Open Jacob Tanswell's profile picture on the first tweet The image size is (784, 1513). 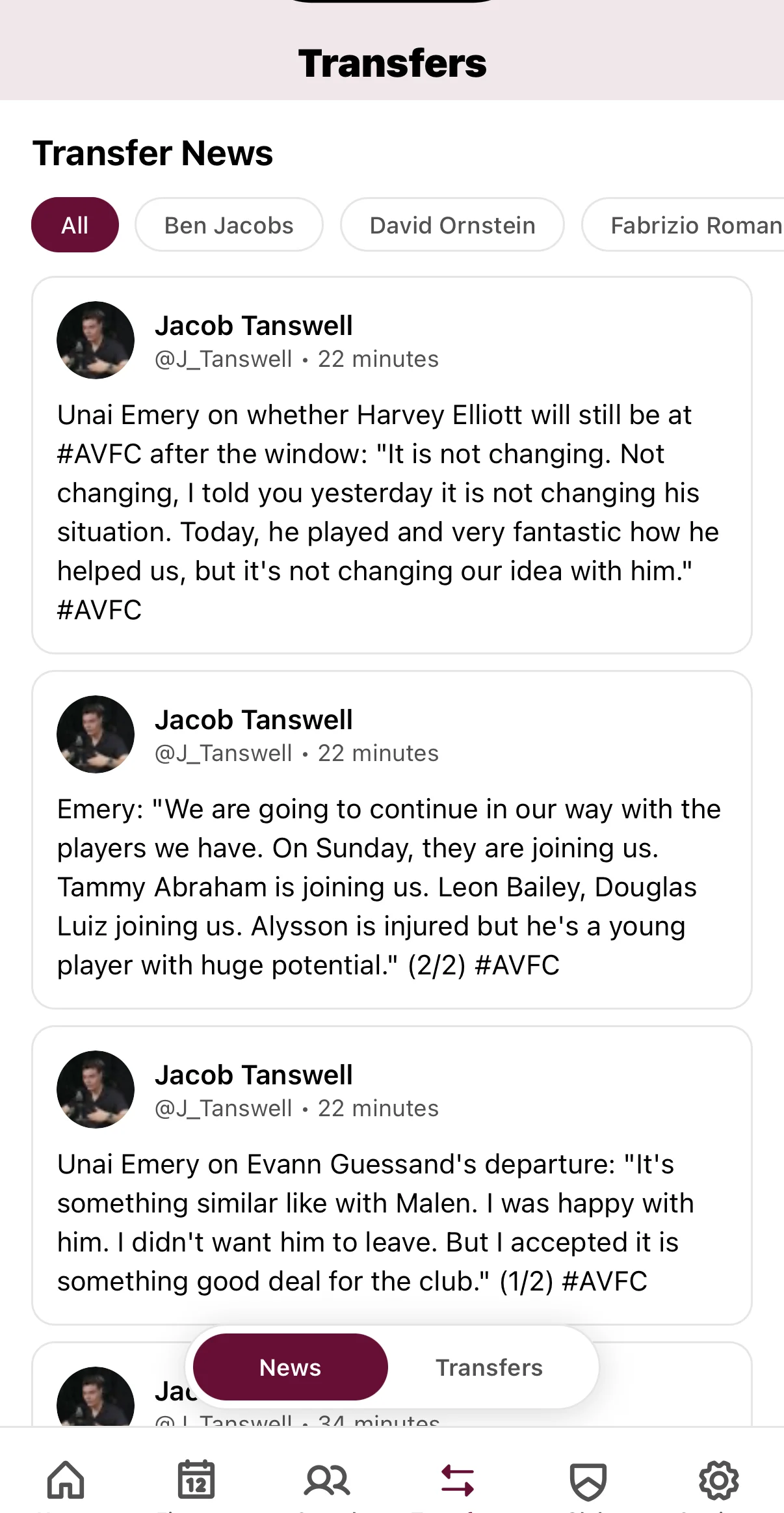click(95, 340)
